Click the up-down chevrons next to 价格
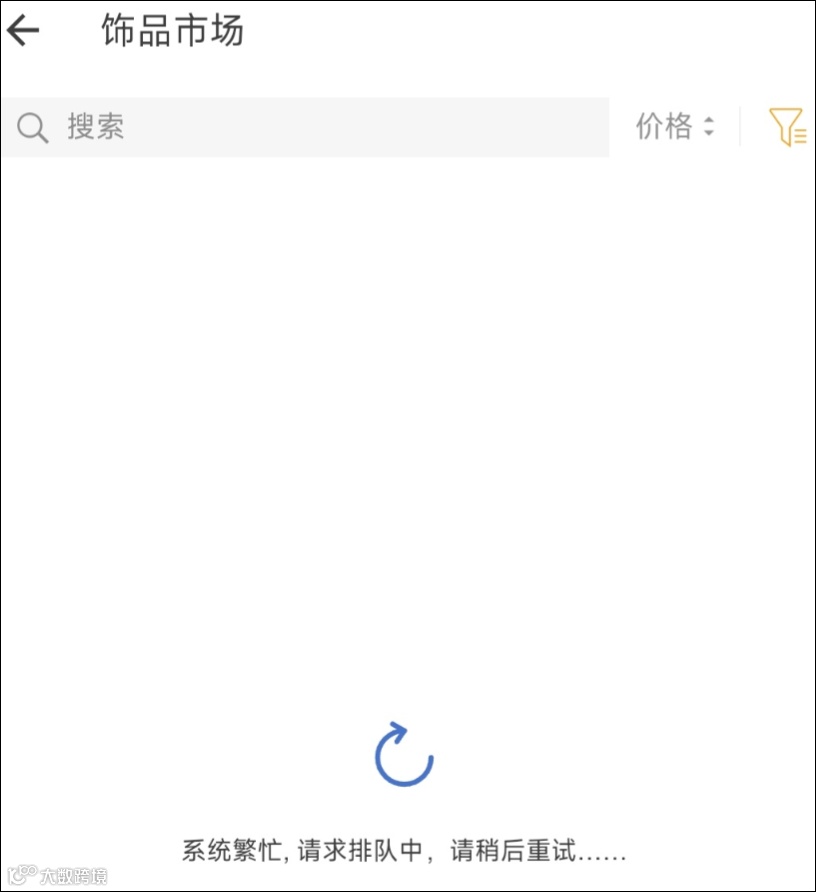 (x=708, y=127)
